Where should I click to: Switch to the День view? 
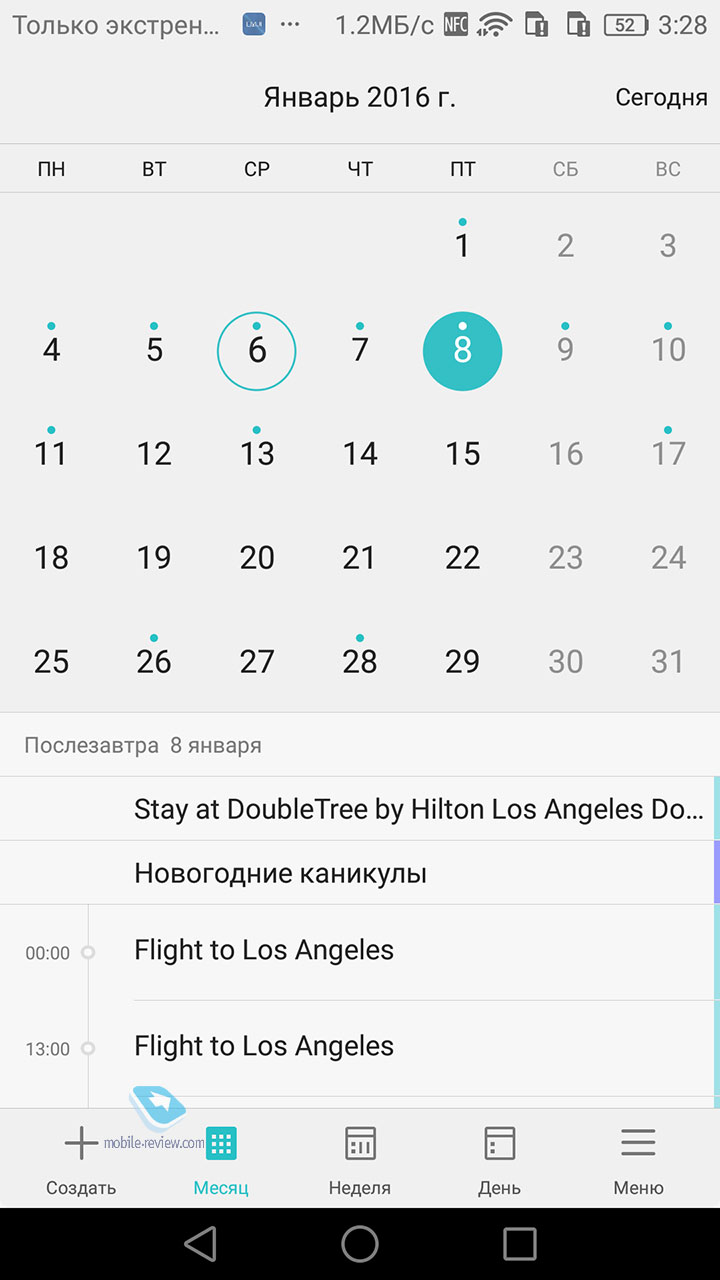499,1160
